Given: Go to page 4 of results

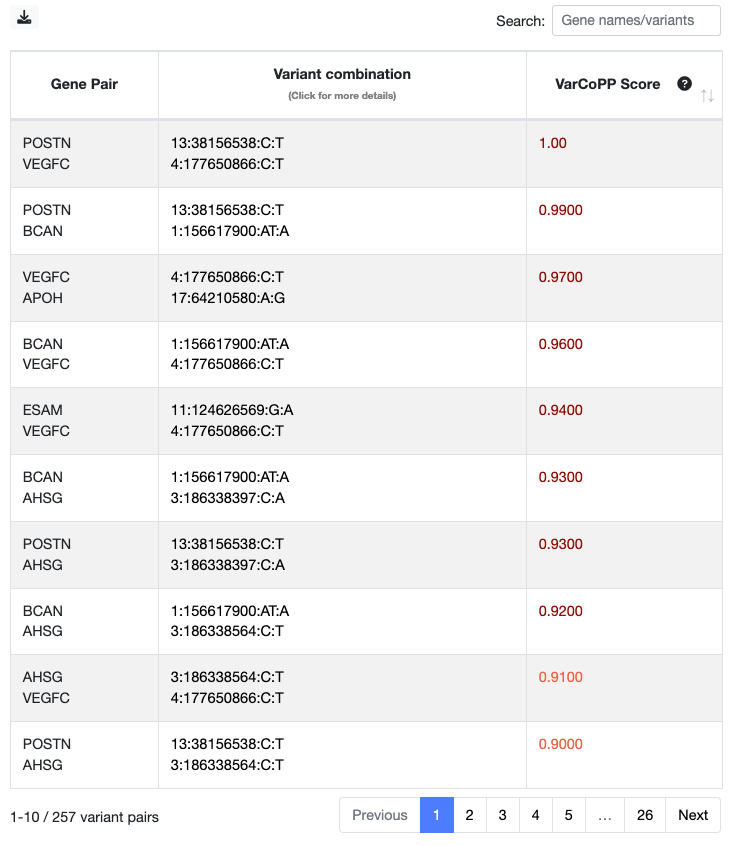Looking at the screenshot, I should coord(535,815).
